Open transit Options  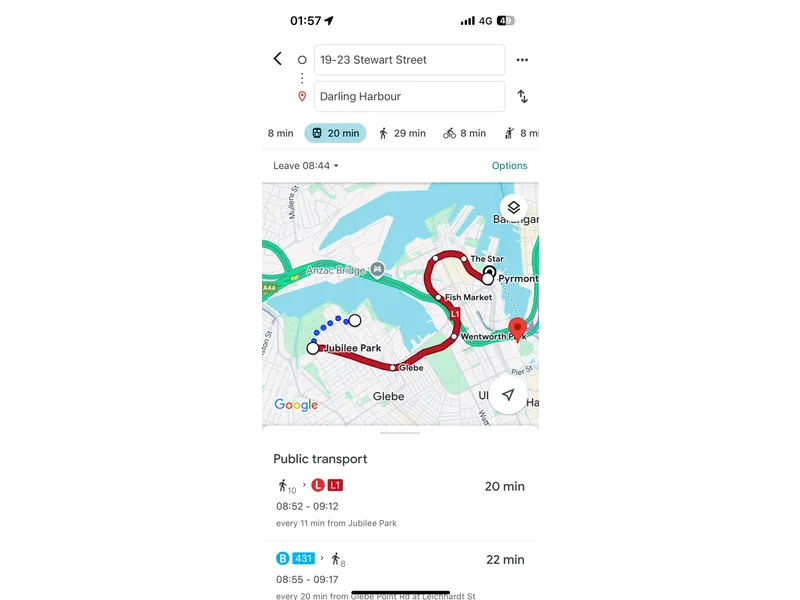(x=509, y=166)
